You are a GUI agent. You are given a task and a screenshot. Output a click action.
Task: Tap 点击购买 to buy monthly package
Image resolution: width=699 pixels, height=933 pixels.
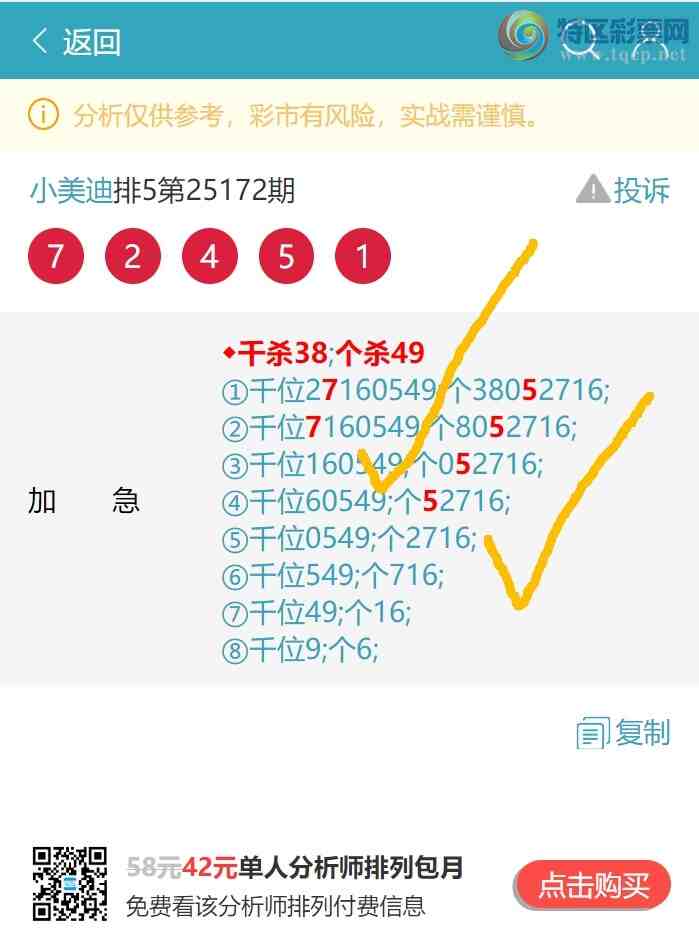coord(593,885)
